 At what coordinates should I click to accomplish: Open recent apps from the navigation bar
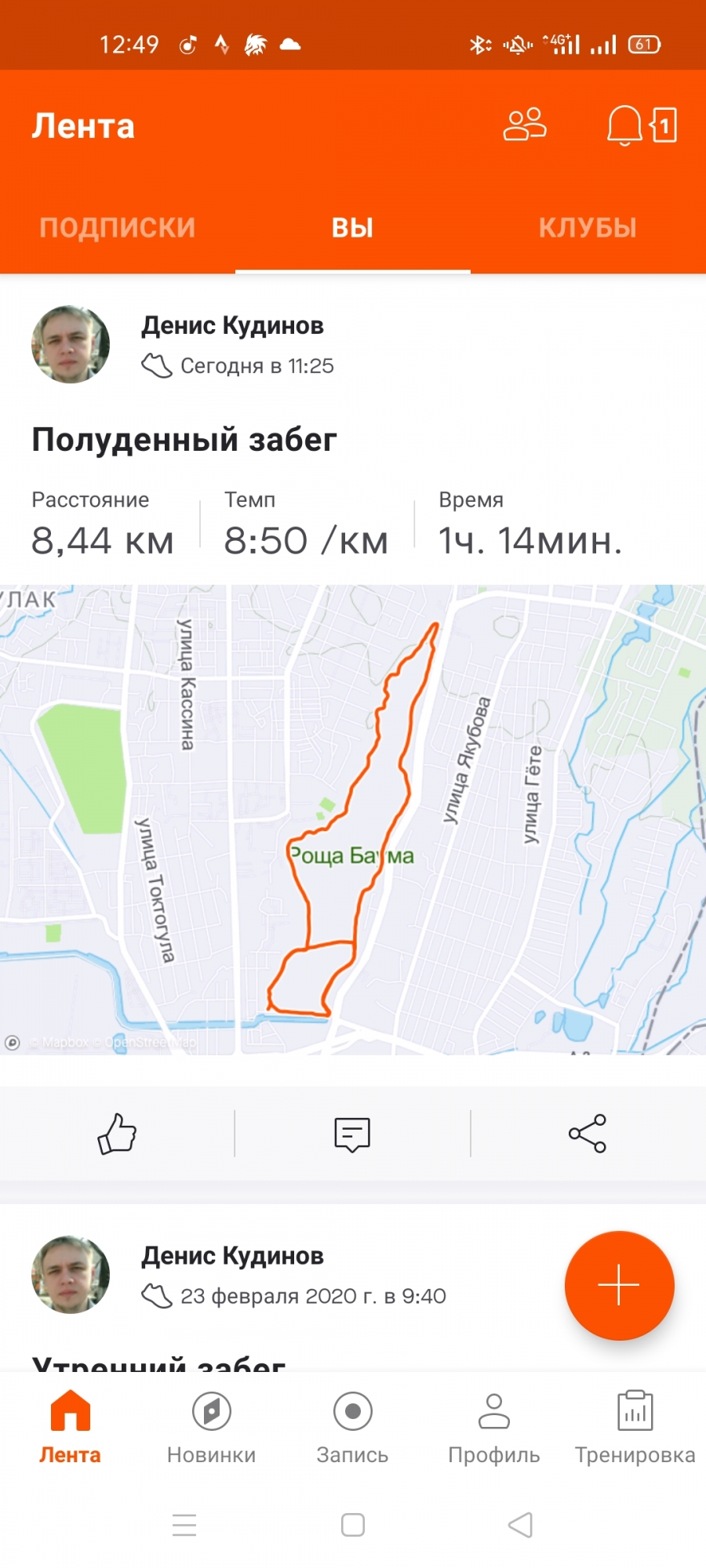click(x=184, y=1525)
